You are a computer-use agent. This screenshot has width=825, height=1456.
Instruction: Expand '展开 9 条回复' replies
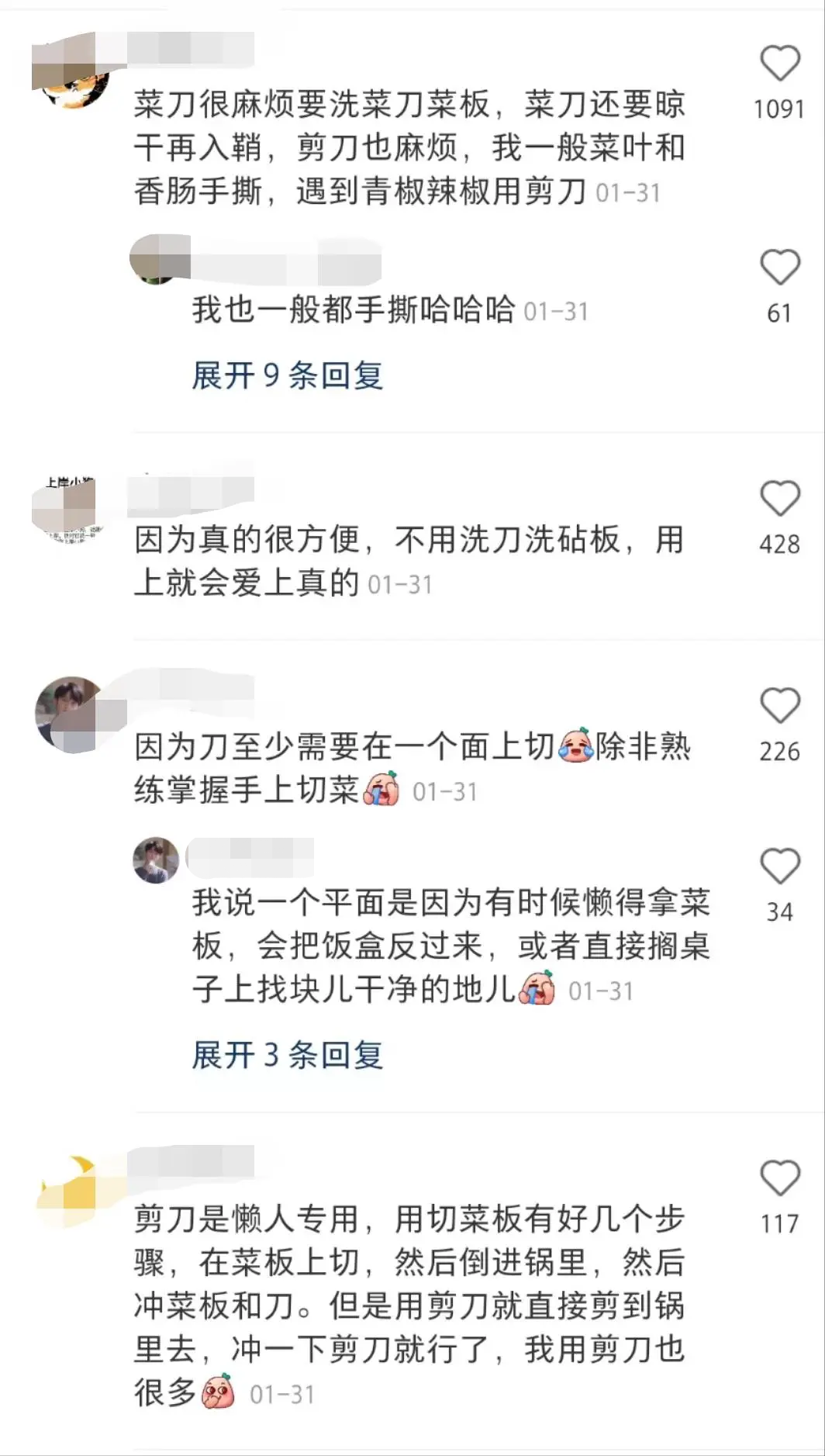pyautogui.click(x=288, y=375)
